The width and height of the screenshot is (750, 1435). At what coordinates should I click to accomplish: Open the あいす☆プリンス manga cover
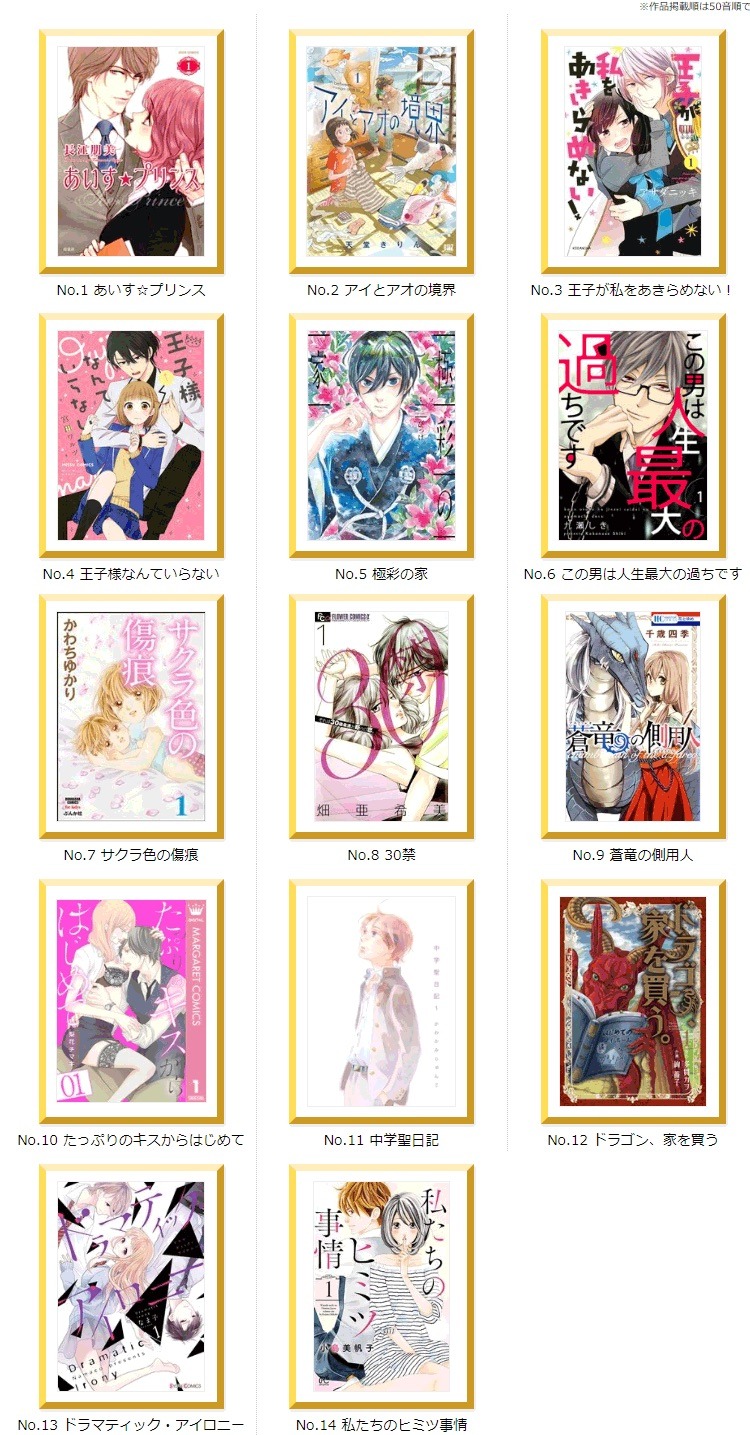(131, 151)
